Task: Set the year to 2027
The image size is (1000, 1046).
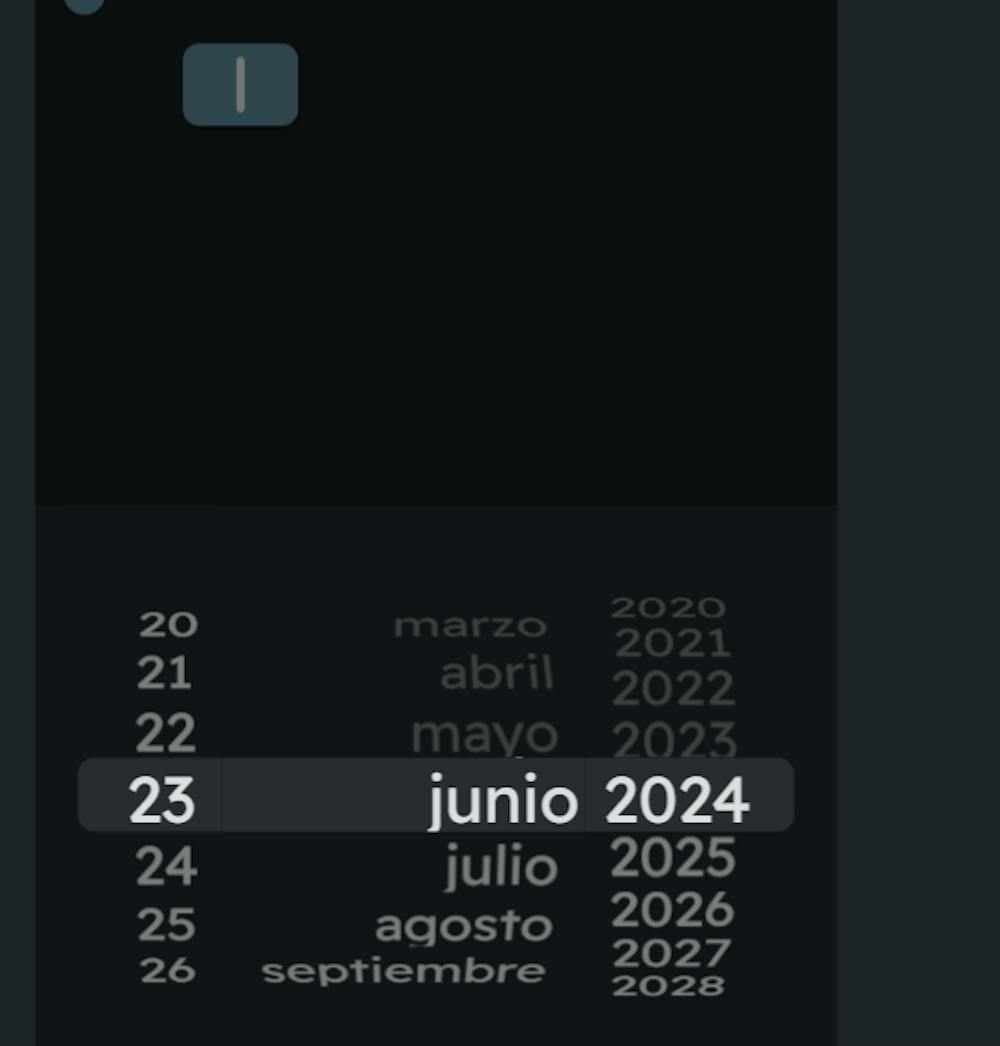Action: (671, 953)
